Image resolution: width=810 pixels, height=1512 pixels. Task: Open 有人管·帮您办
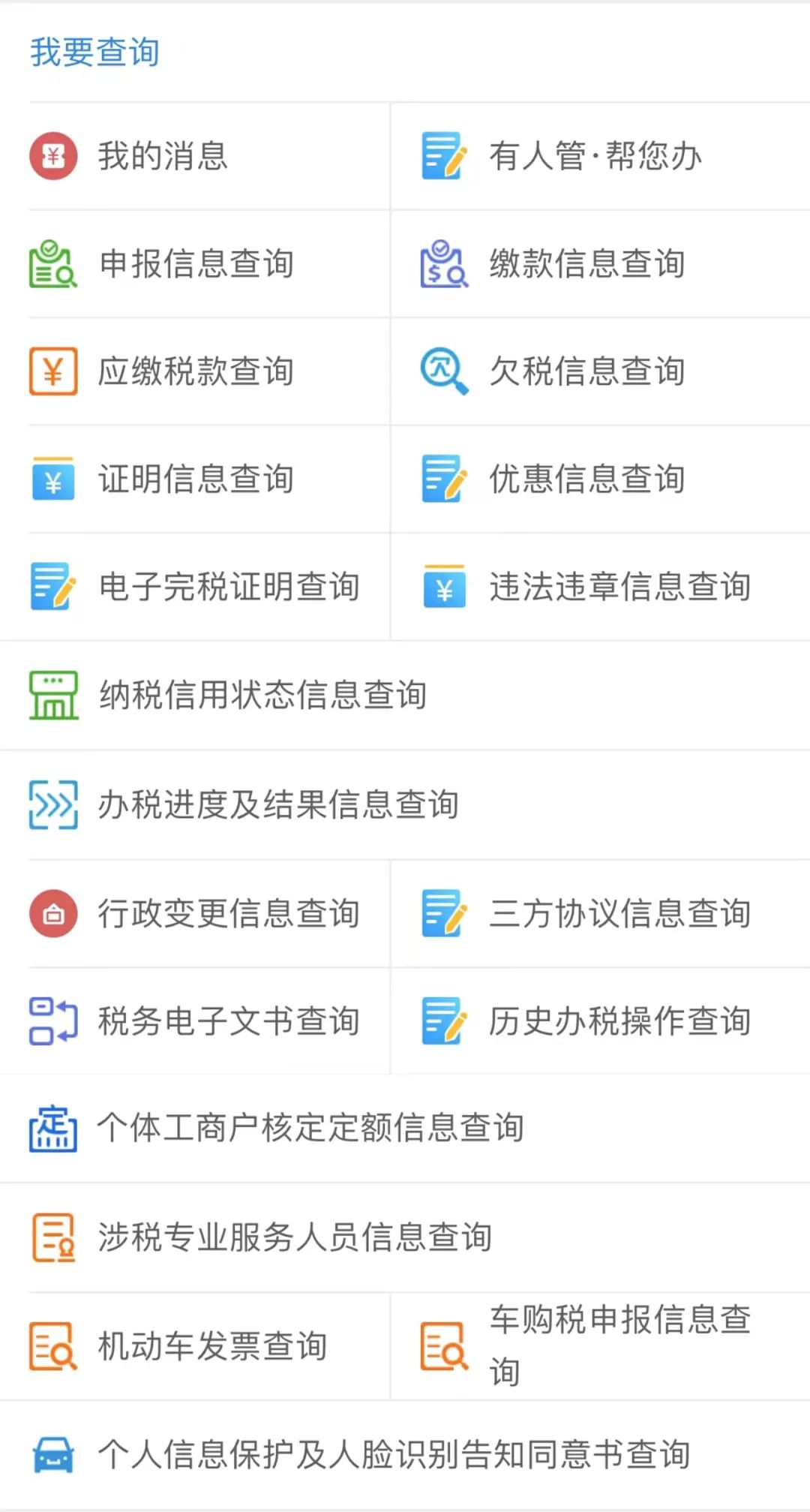point(600,156)
